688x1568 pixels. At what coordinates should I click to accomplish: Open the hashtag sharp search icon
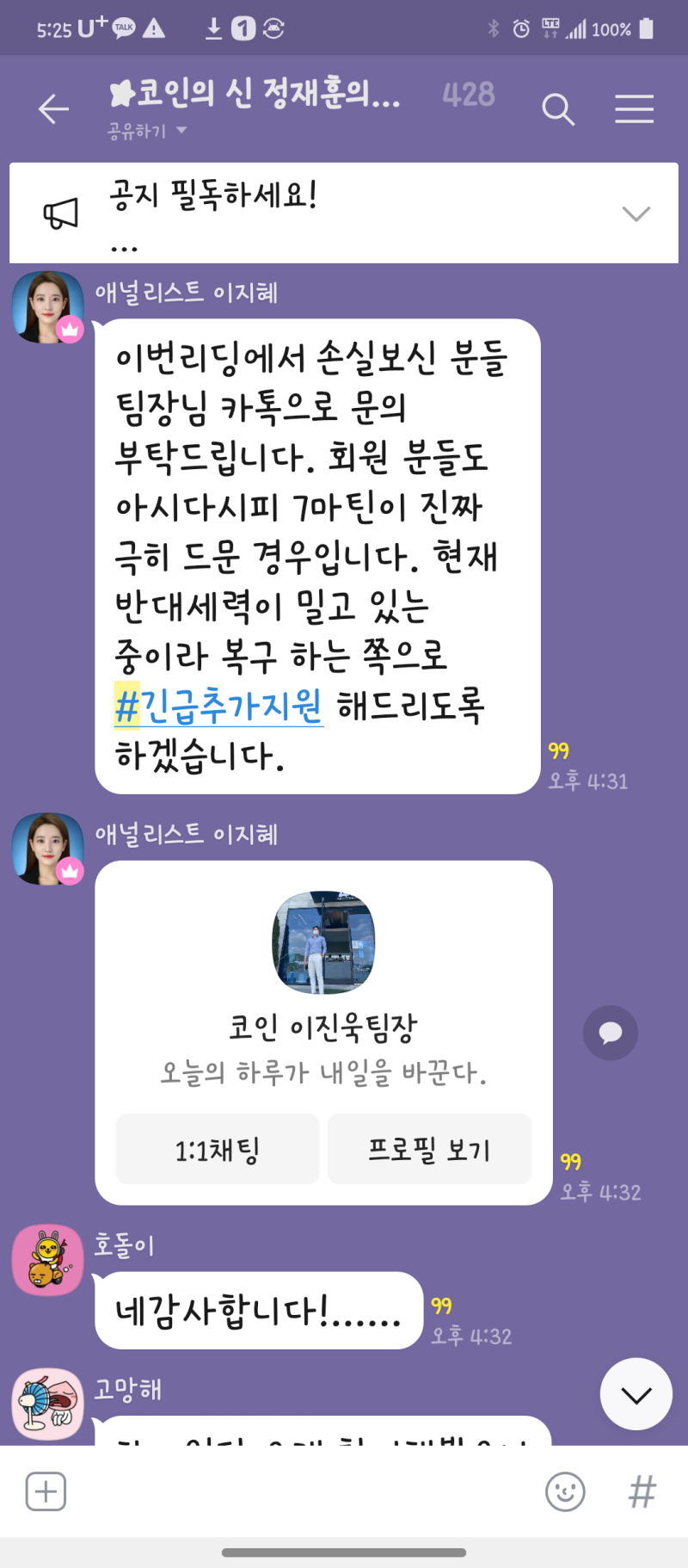pos(642,1491)
